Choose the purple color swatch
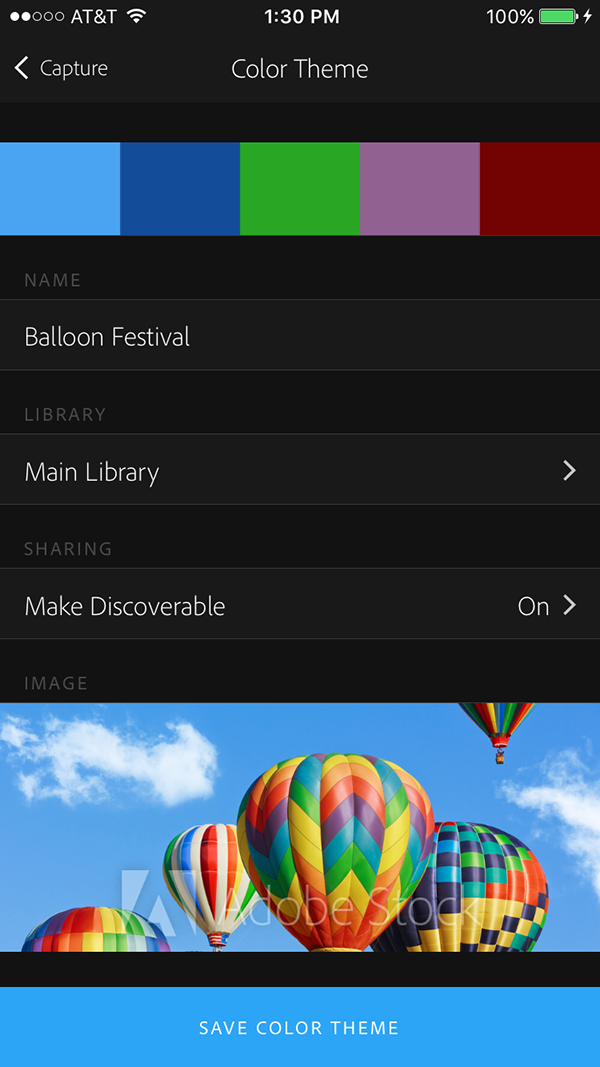The width and height of the screenshot is (600, 1067). [x=419, y=189]
